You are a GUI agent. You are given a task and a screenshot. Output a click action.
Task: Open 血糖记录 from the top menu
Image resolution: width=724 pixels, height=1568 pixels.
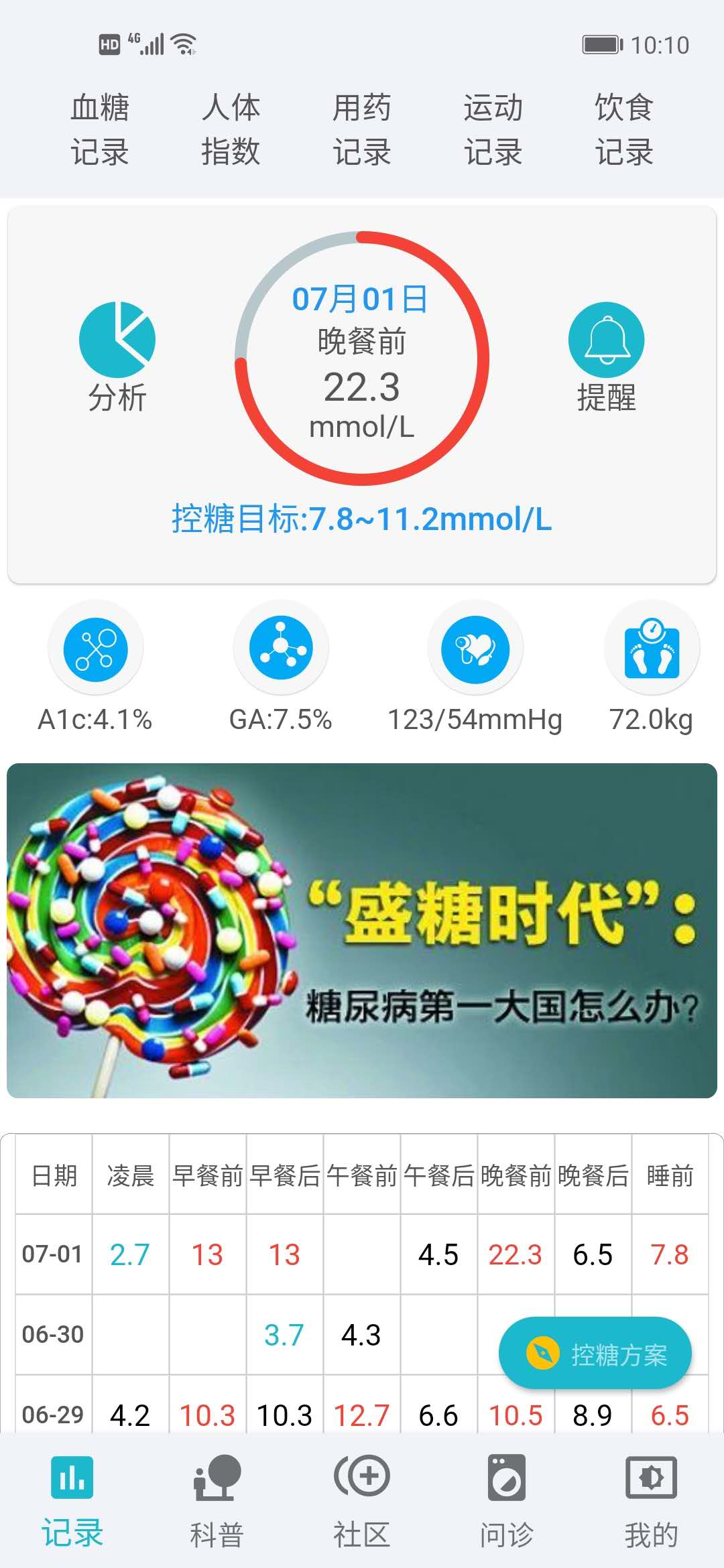coord(100,129)
